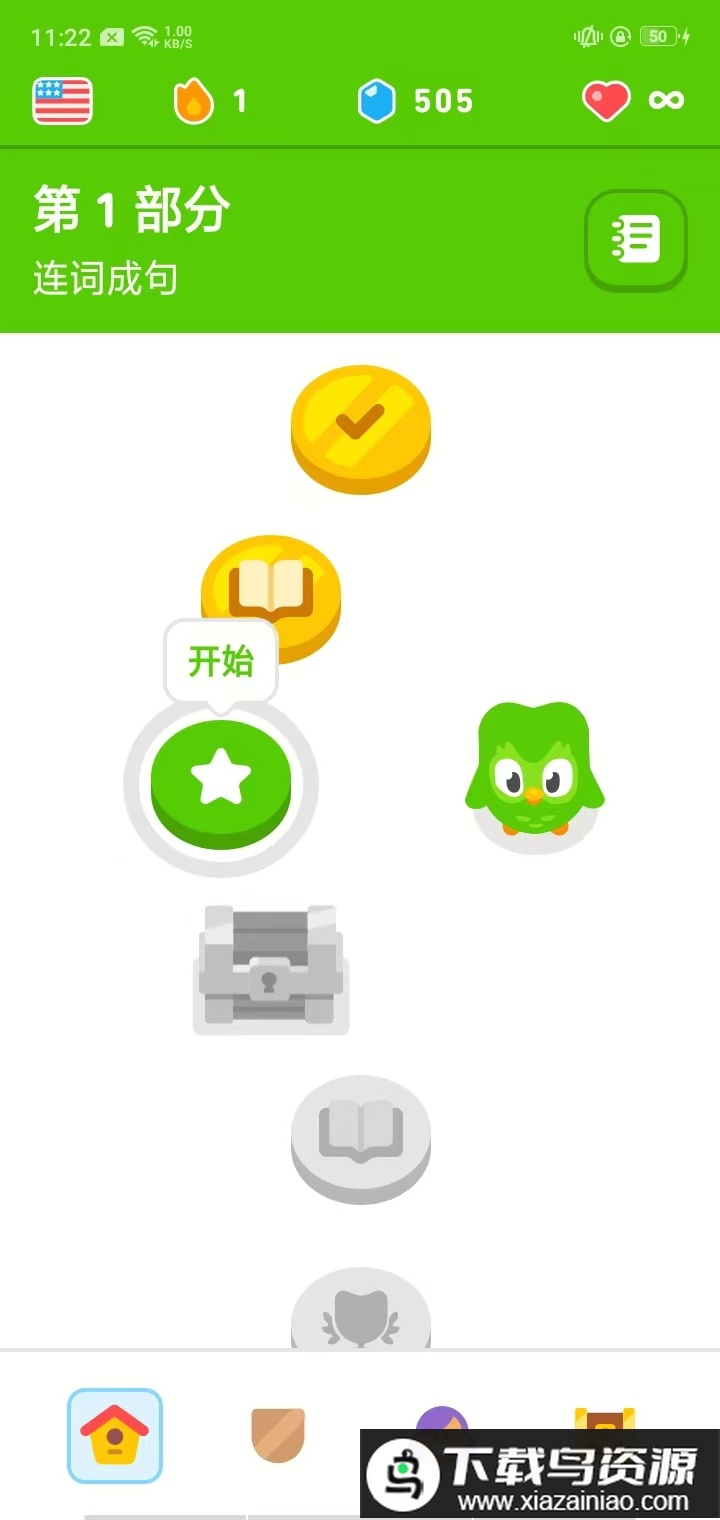Tap the locked treasure chest
720x1520 pixels.
click(270, 968)
